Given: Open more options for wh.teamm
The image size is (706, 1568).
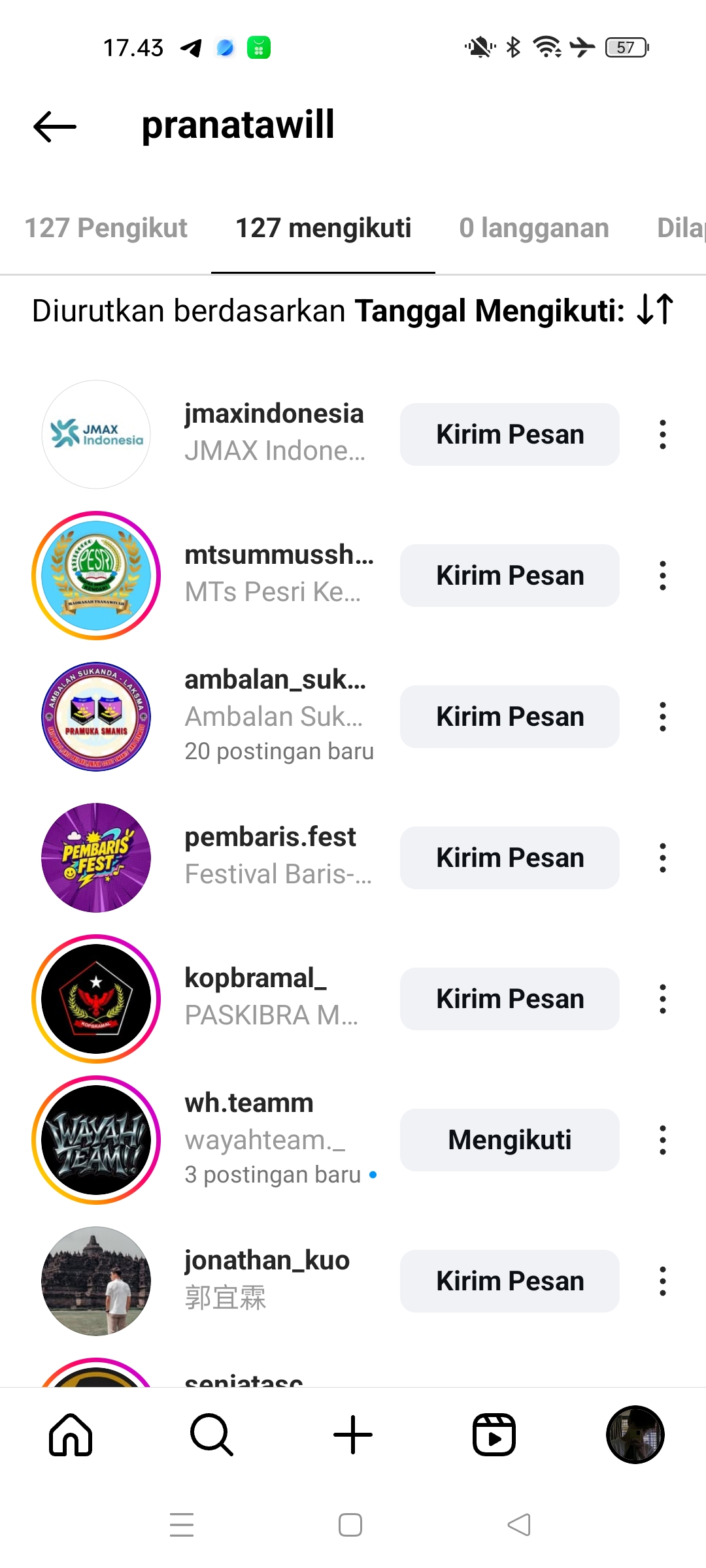Looking at the screenshot, I should pyautogui.click(x=663, y=1140).
